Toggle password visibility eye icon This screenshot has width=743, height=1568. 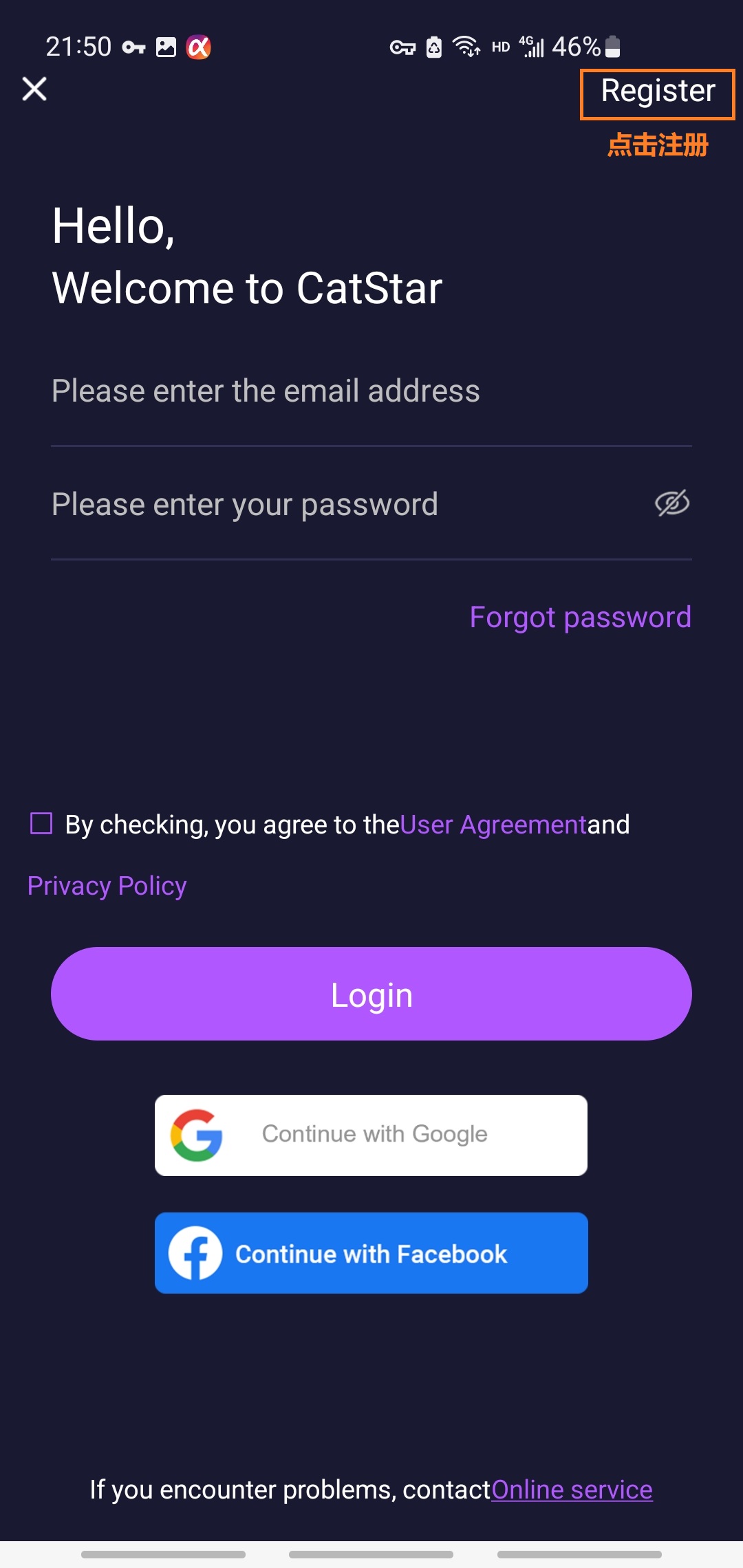click(x=671, y=504)
